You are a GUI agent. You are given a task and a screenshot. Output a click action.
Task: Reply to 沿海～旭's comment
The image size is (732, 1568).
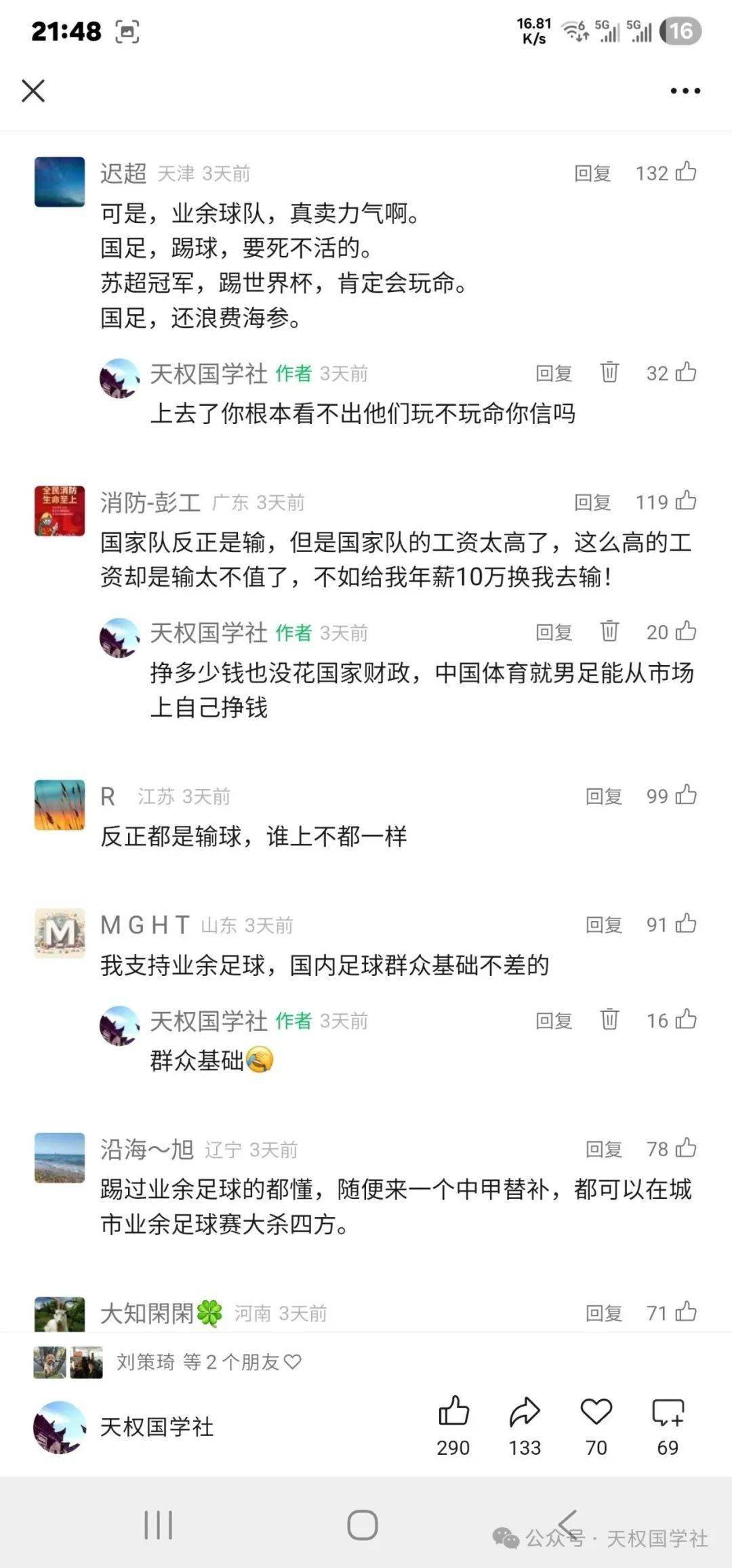coord(603,1149)
